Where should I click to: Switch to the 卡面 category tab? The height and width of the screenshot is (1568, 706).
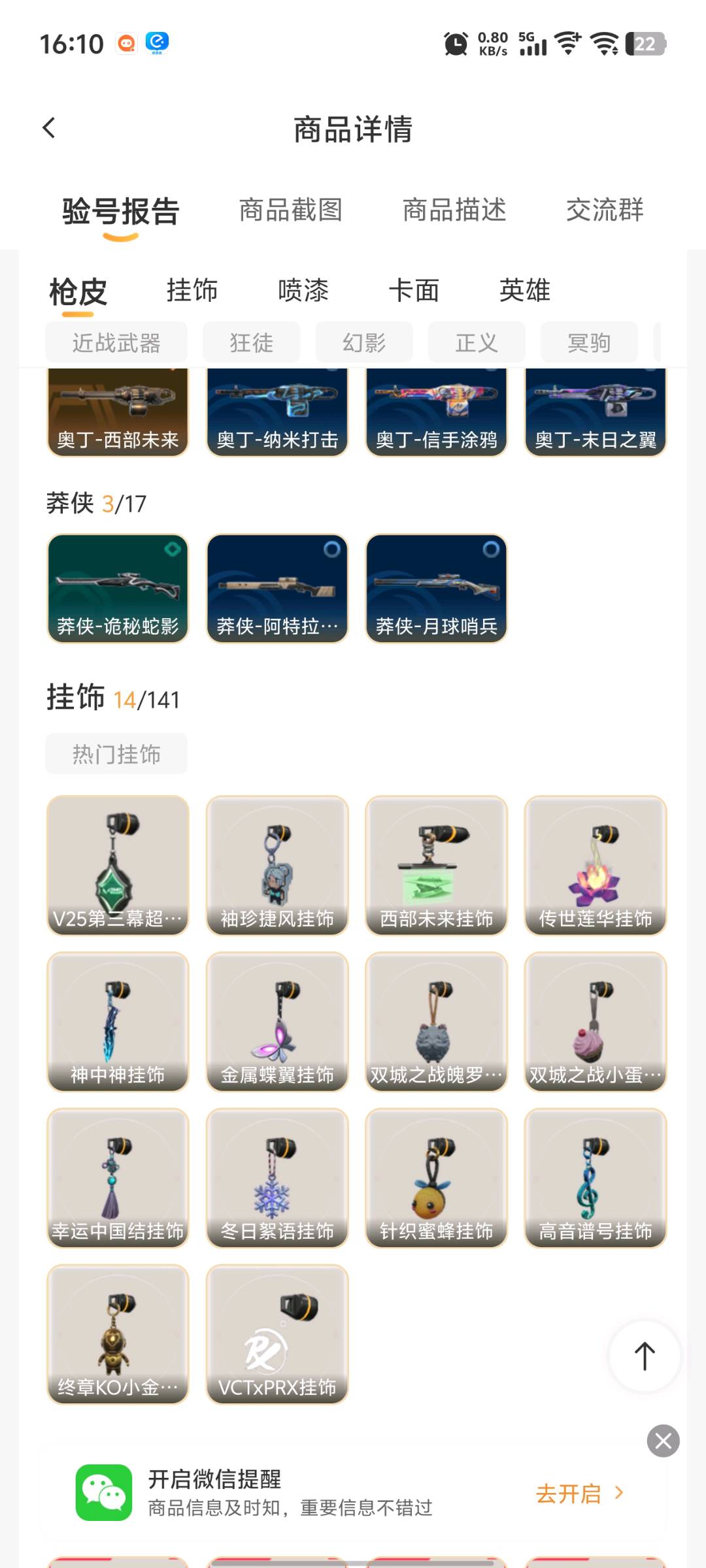point(414,291)
